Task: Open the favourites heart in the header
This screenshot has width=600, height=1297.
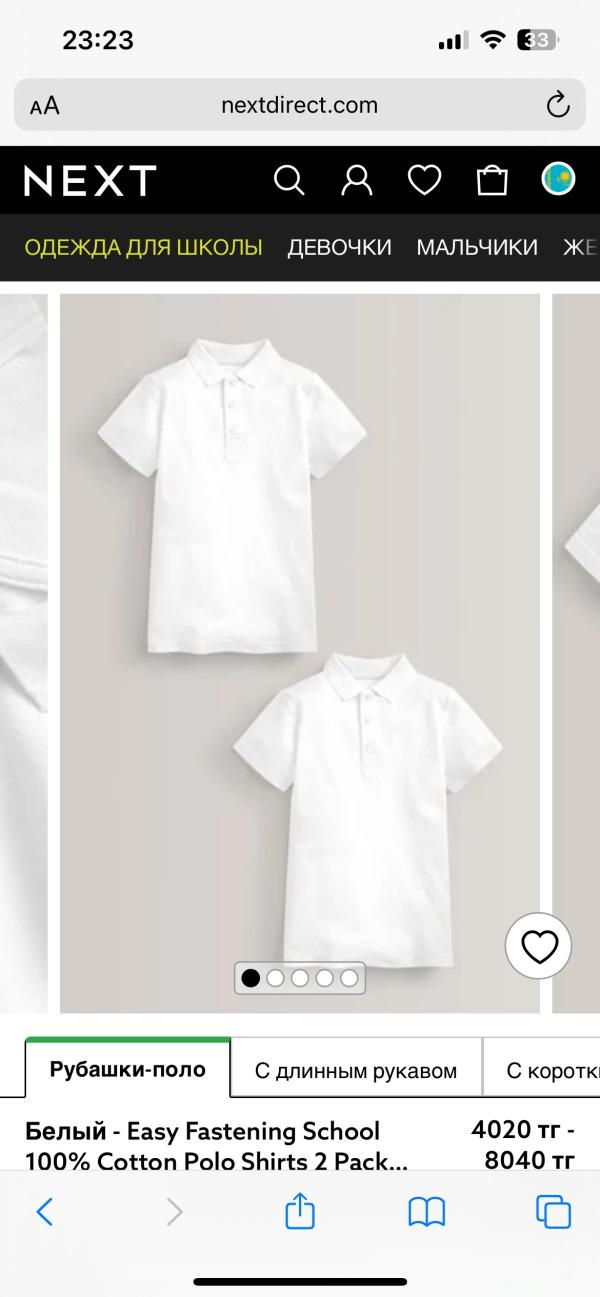Action: point(424,180)
